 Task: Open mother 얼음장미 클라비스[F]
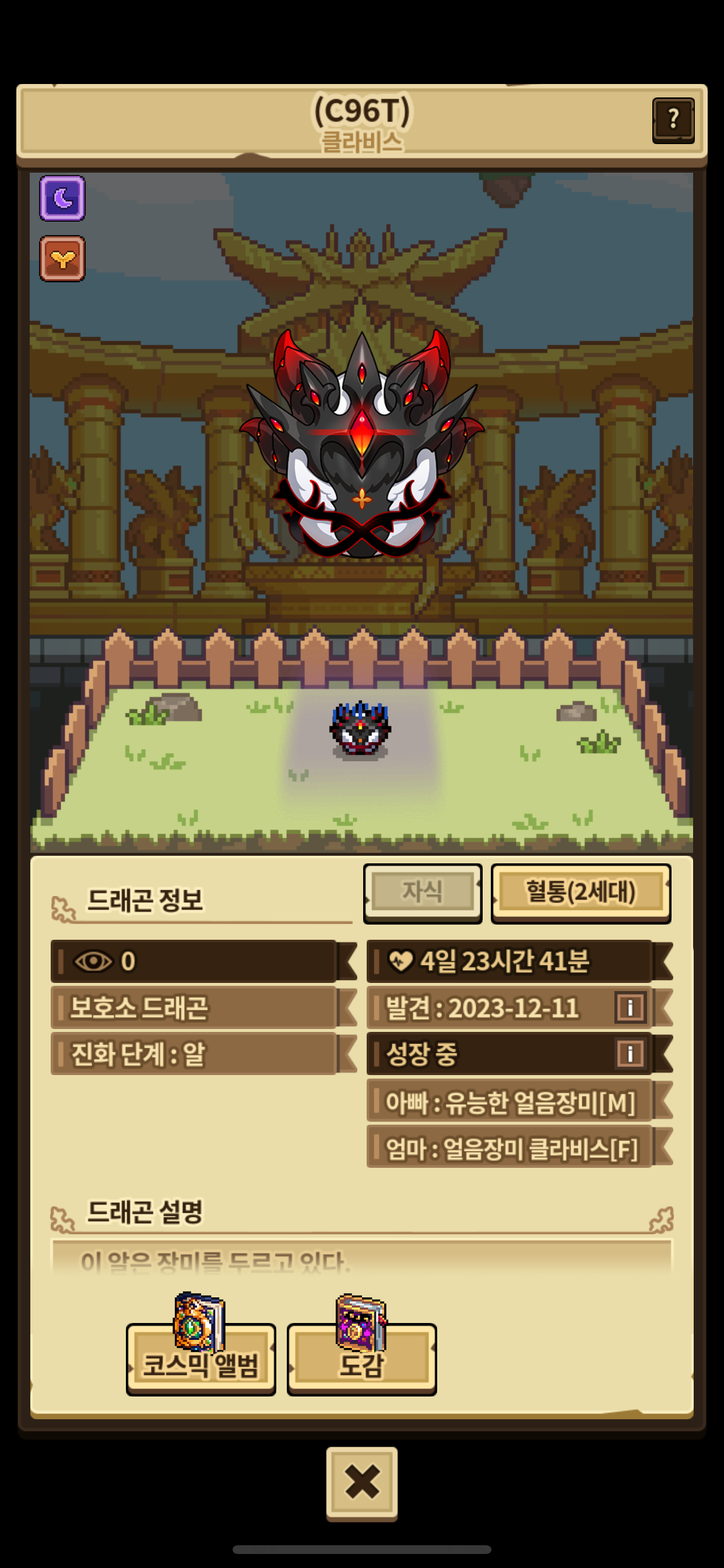[x=510, y=1148]
